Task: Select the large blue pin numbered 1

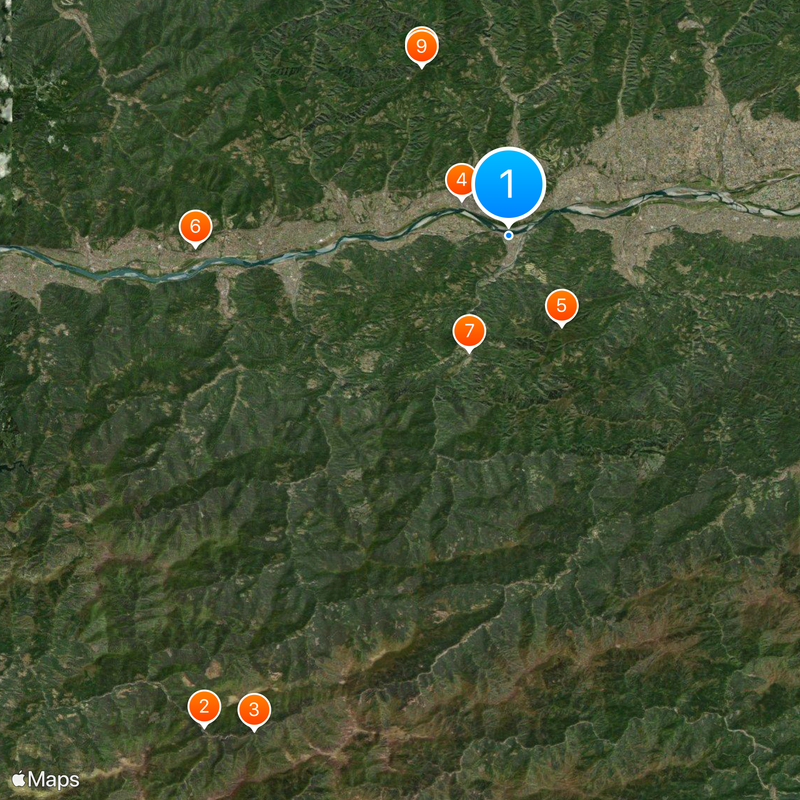Action: (x=508, y=185)
